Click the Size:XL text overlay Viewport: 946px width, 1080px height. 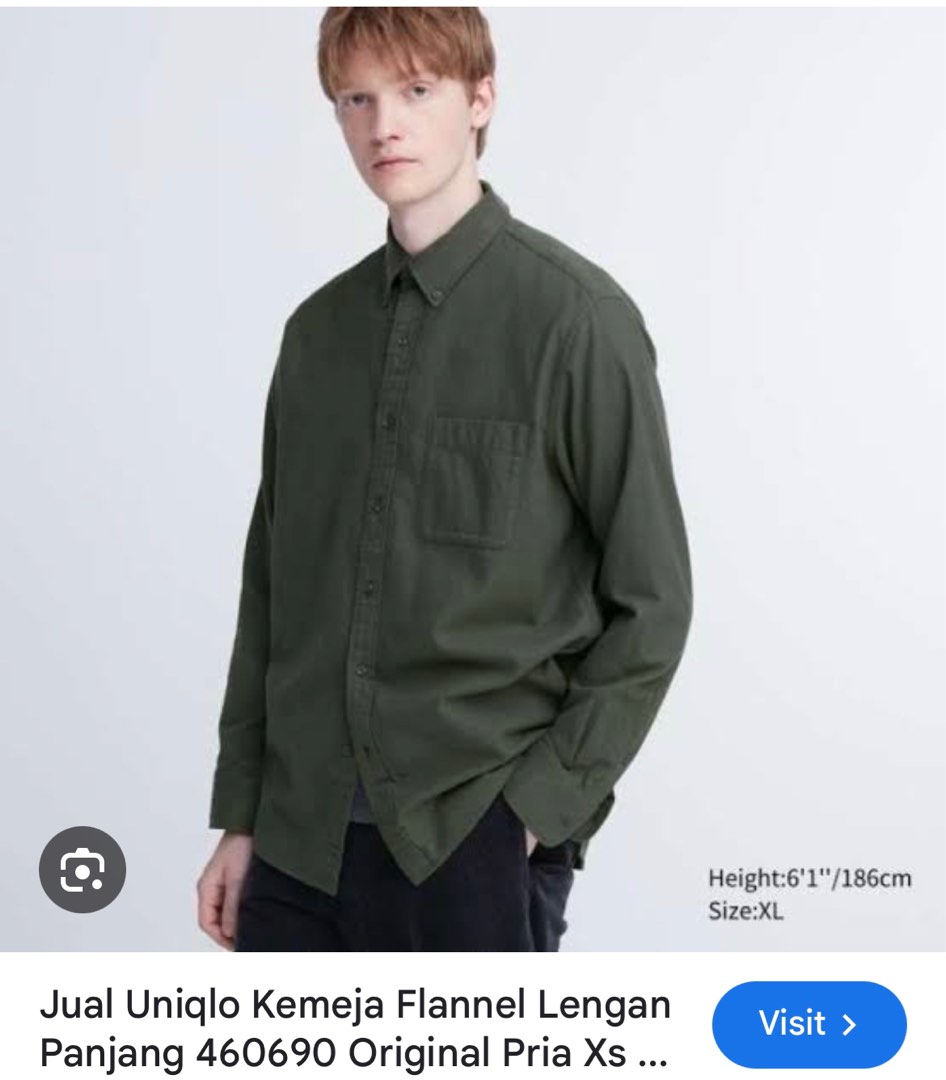(x=743, y=911)
